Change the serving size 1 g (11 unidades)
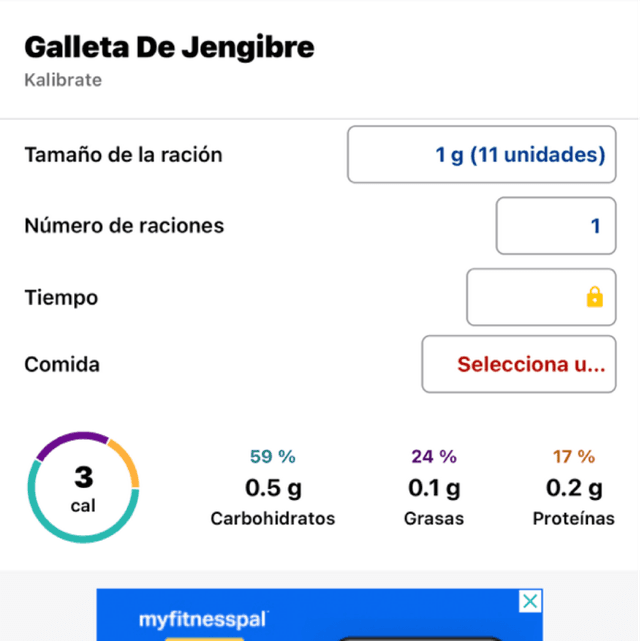 click(x=481, y=155)
